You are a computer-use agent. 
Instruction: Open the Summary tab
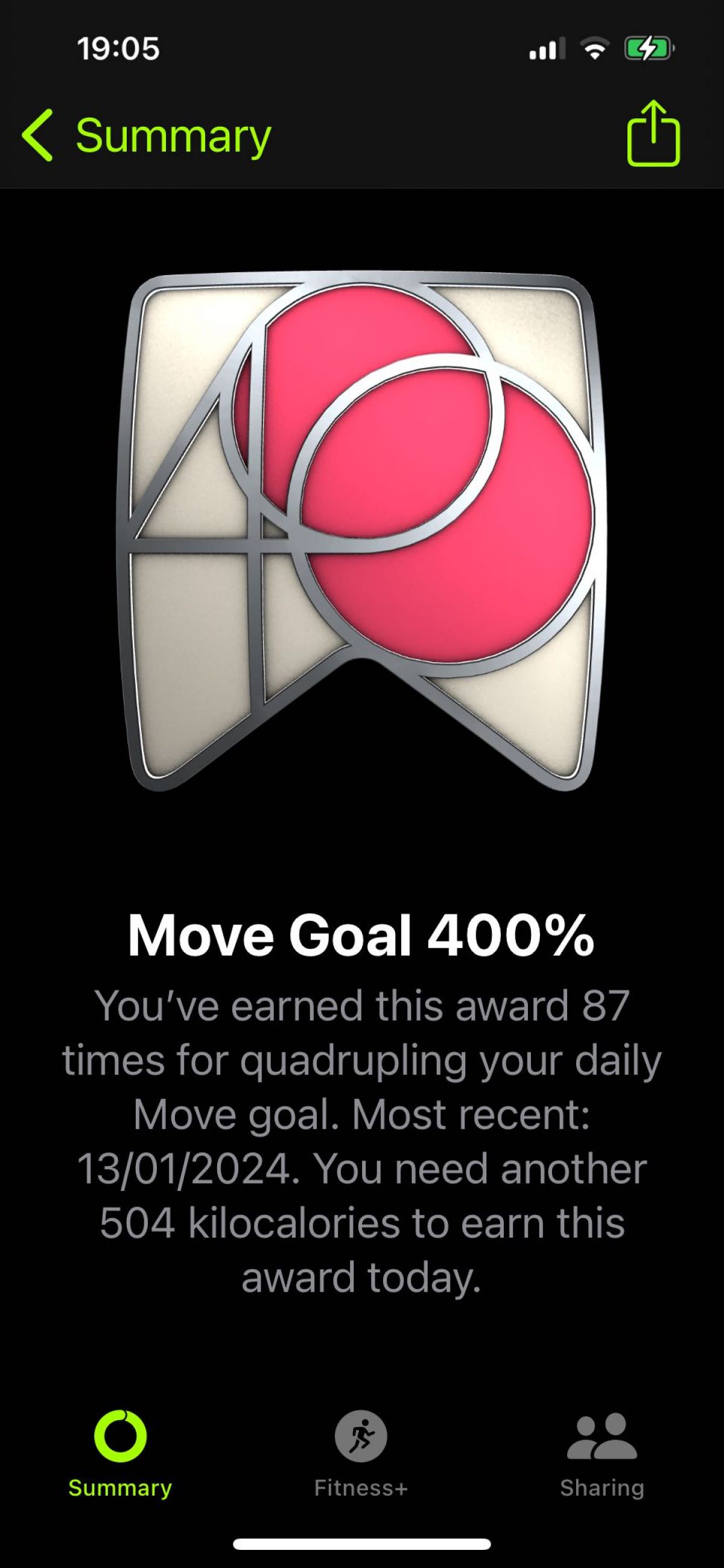pyautogui.click(x=121, y=1454)
